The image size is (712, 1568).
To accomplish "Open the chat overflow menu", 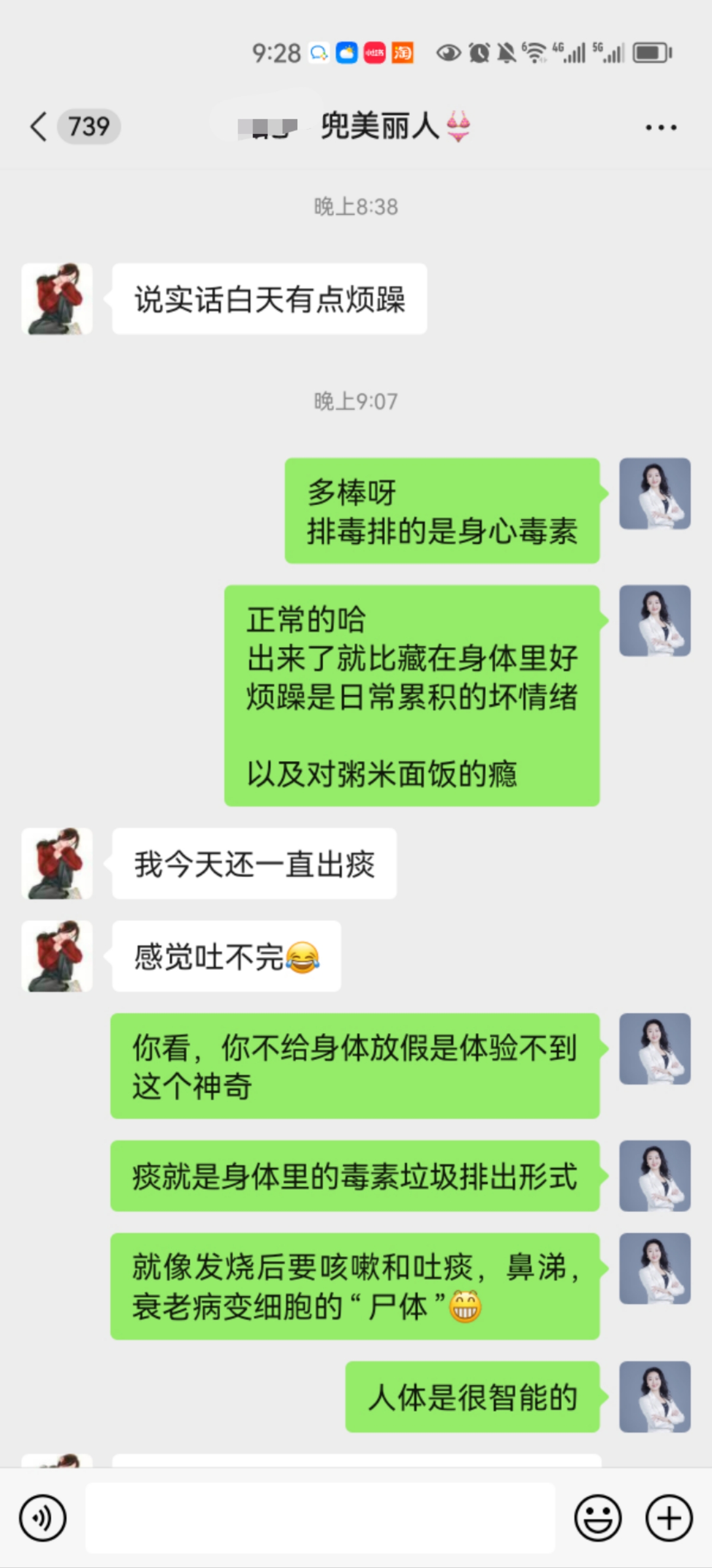I will (x=660, y=128).
